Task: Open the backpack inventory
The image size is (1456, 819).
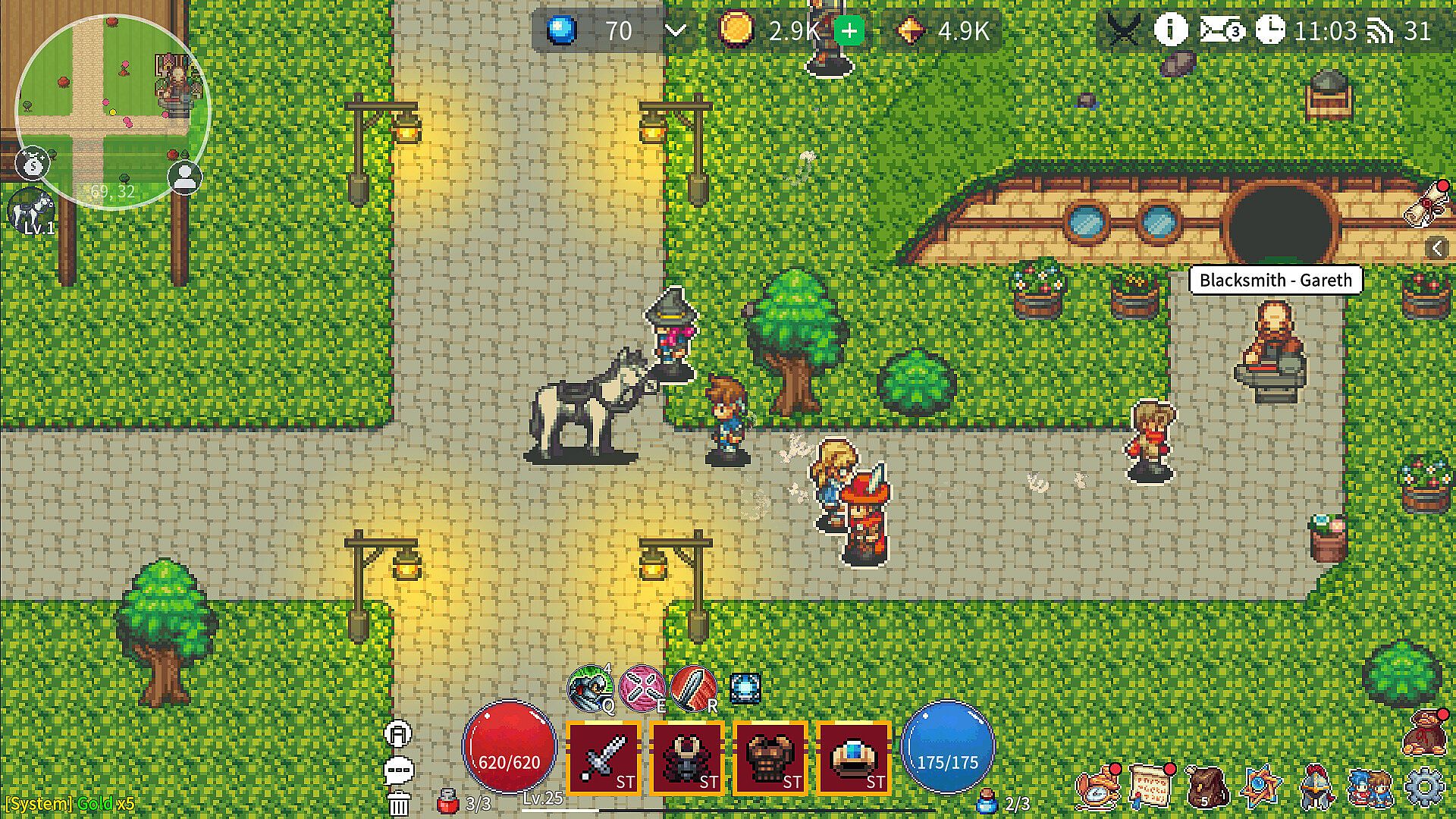Action: click(x=1206, y=787)
